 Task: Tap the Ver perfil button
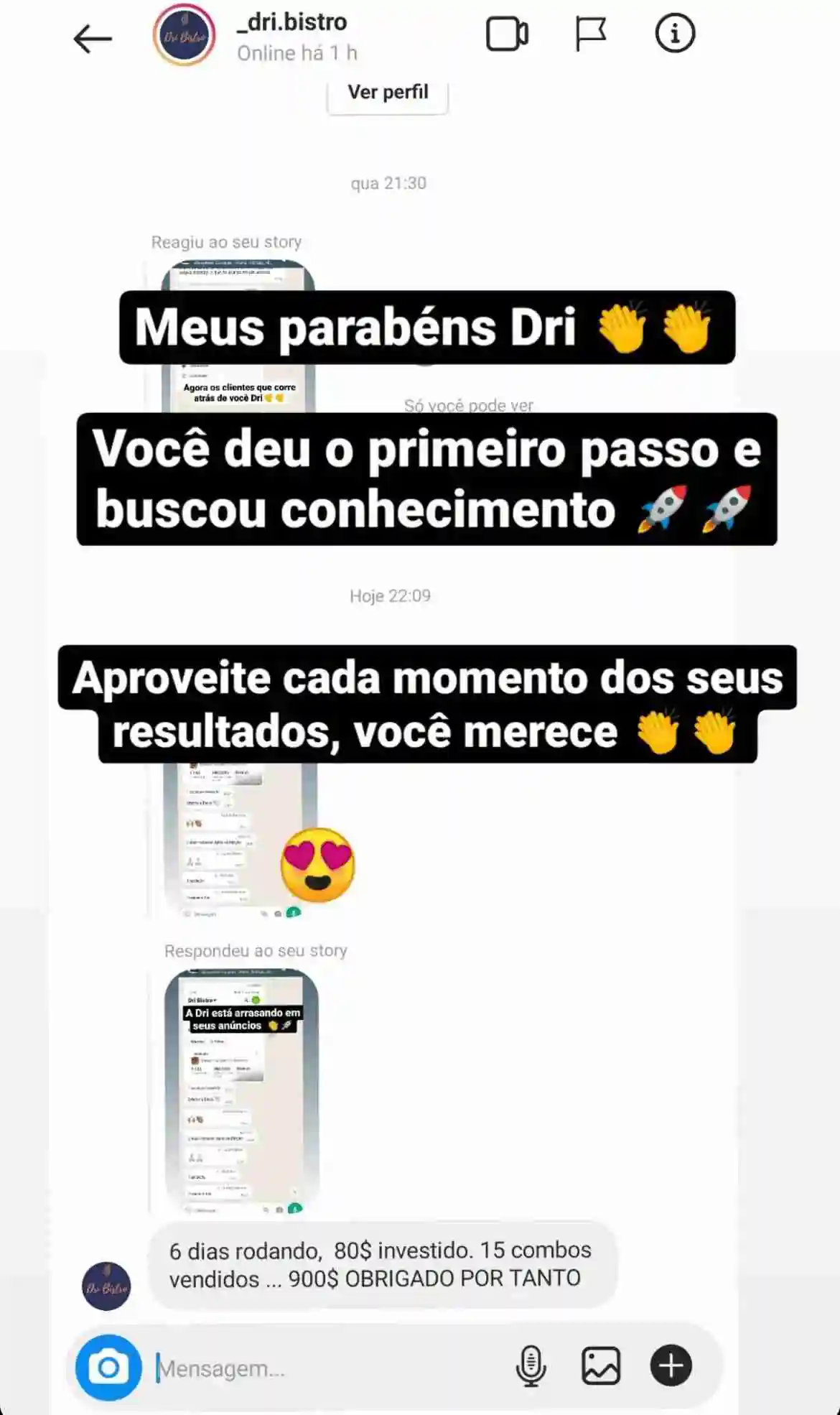point(388,93)
